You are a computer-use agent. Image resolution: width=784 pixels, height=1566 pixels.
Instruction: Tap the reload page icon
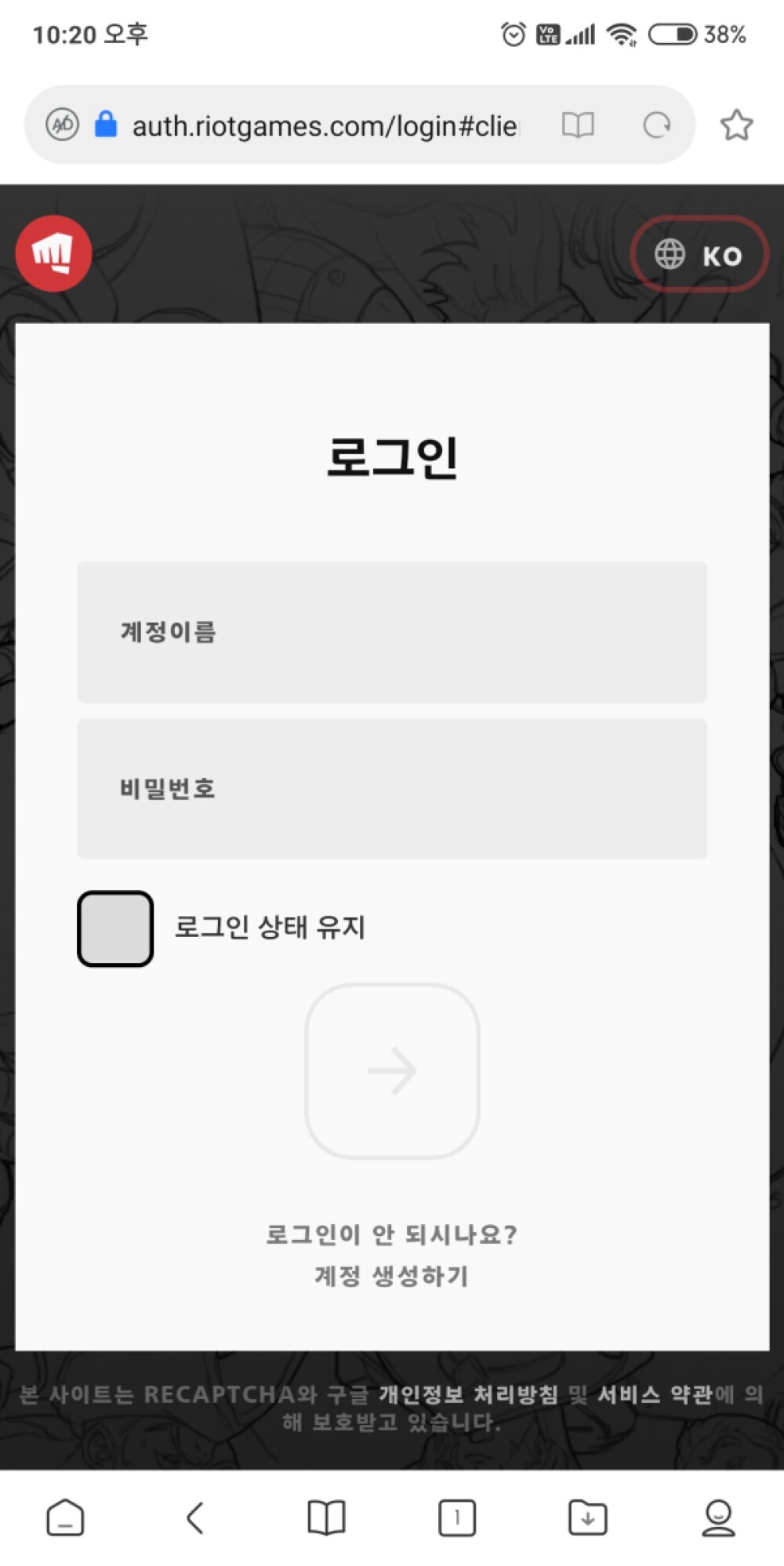point(659,125)
